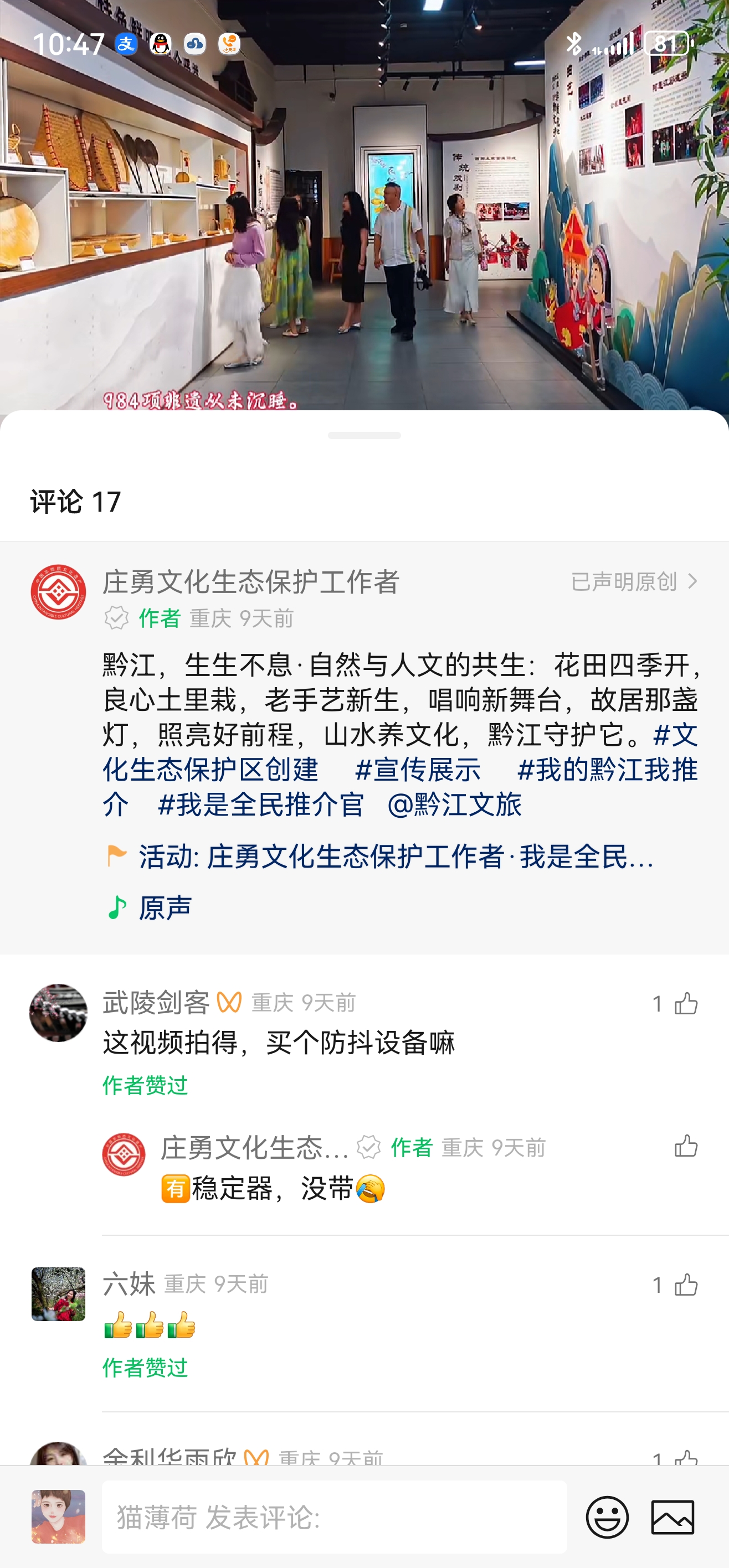Attach a picture to the comment
729x1568 pixels.
[672, 1517]
